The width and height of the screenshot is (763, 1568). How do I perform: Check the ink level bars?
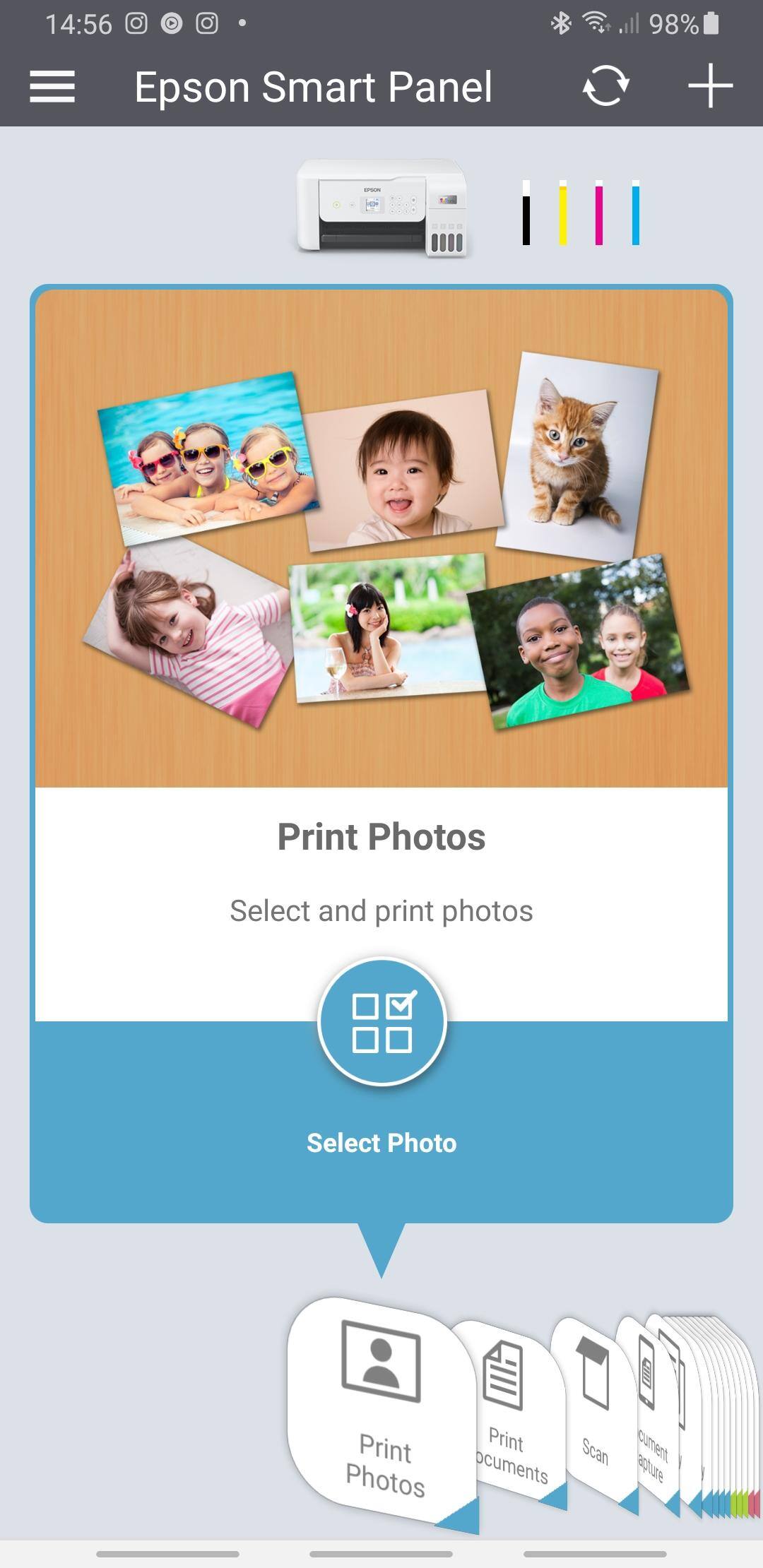point(581,213)
